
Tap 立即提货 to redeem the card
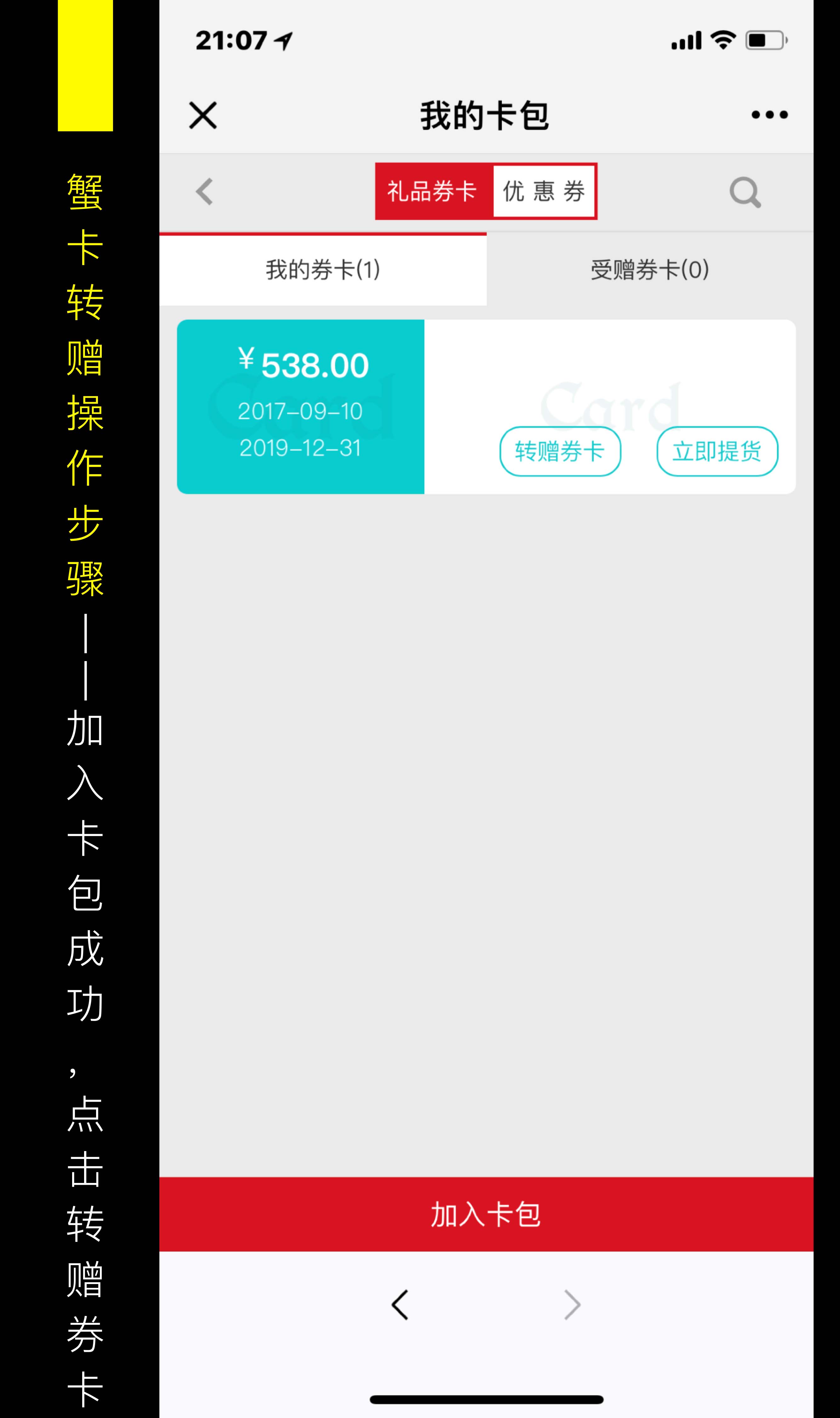point(717,451)
